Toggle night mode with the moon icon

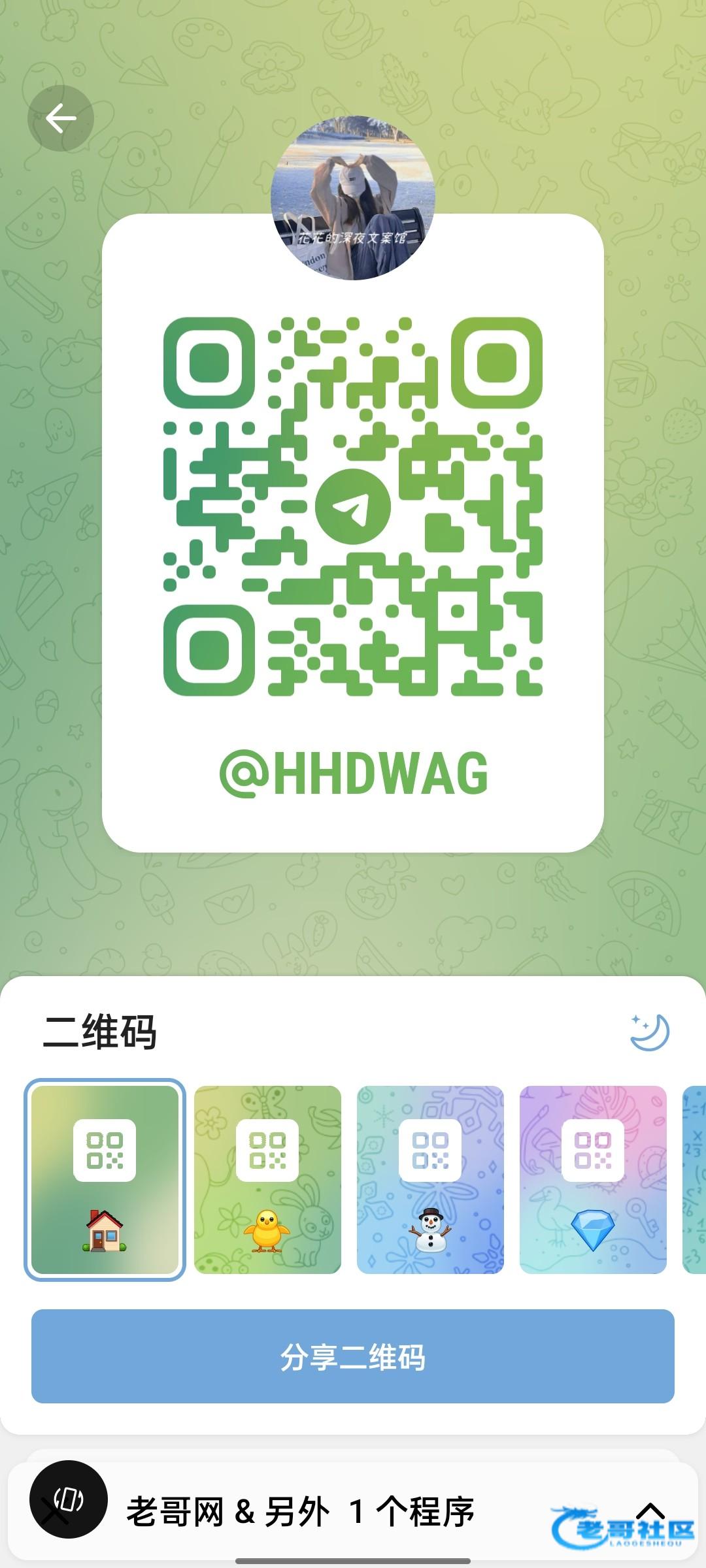[650, 1032]
